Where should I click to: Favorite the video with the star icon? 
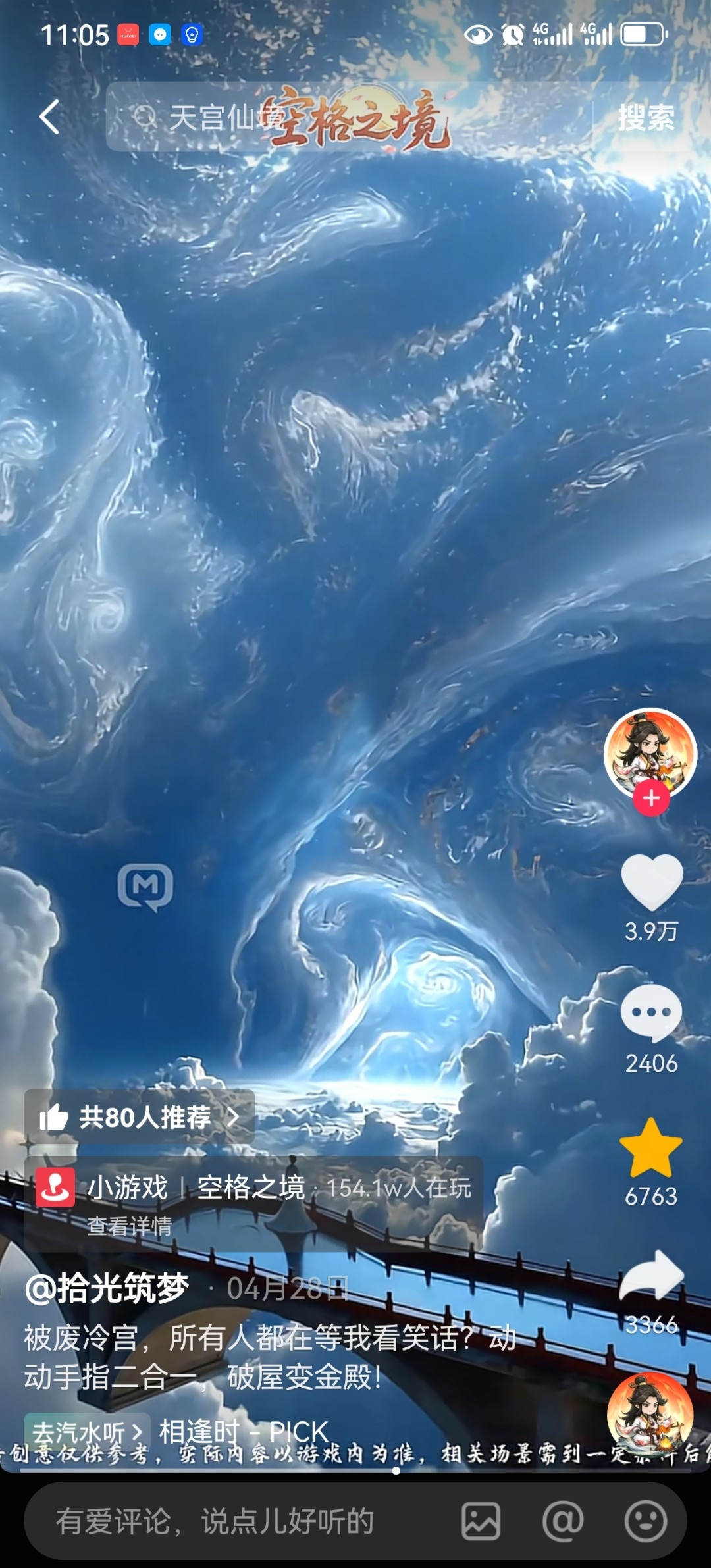tap(651, 1148)
